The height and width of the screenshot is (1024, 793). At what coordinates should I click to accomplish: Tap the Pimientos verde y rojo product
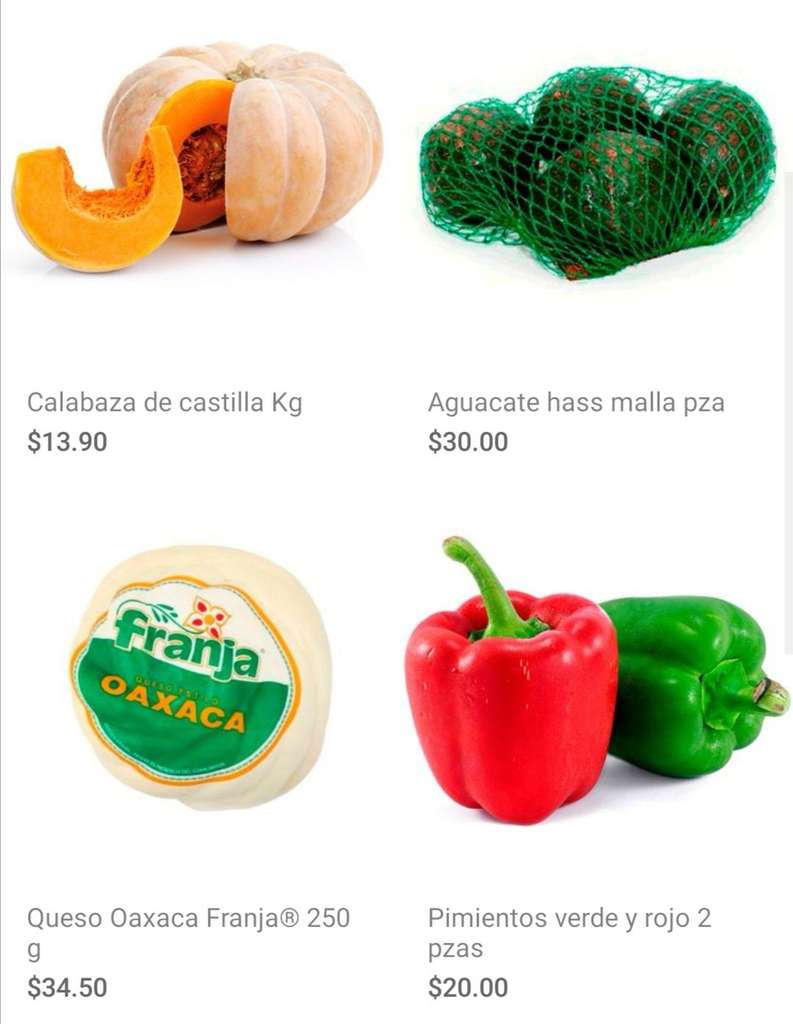[597, 680]
